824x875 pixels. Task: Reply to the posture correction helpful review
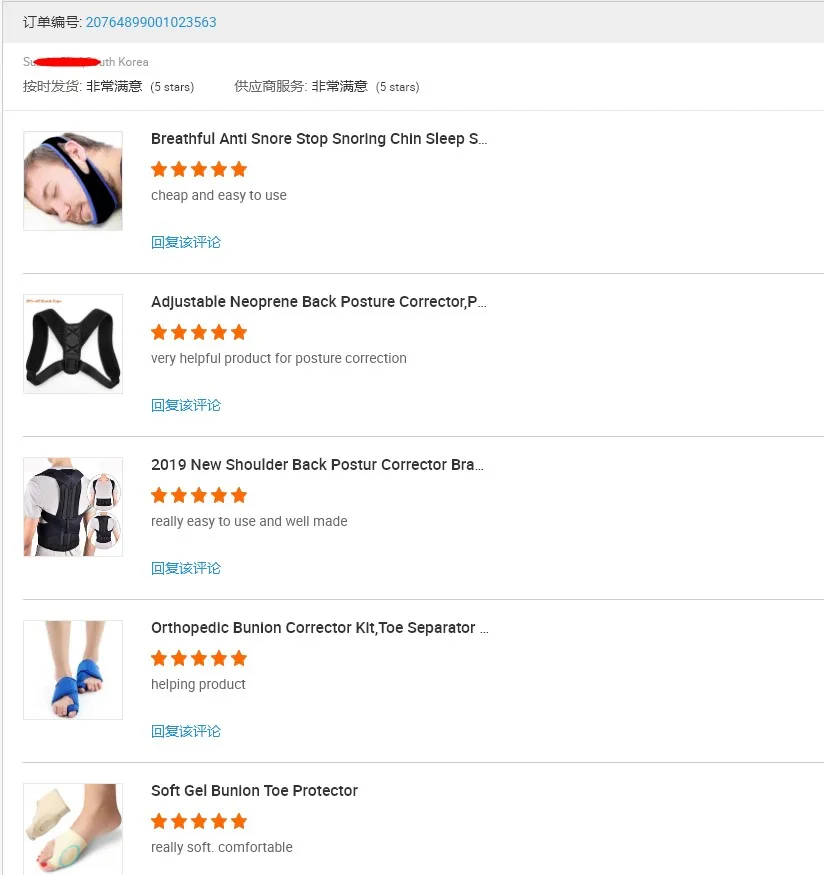tap(186, 405)
